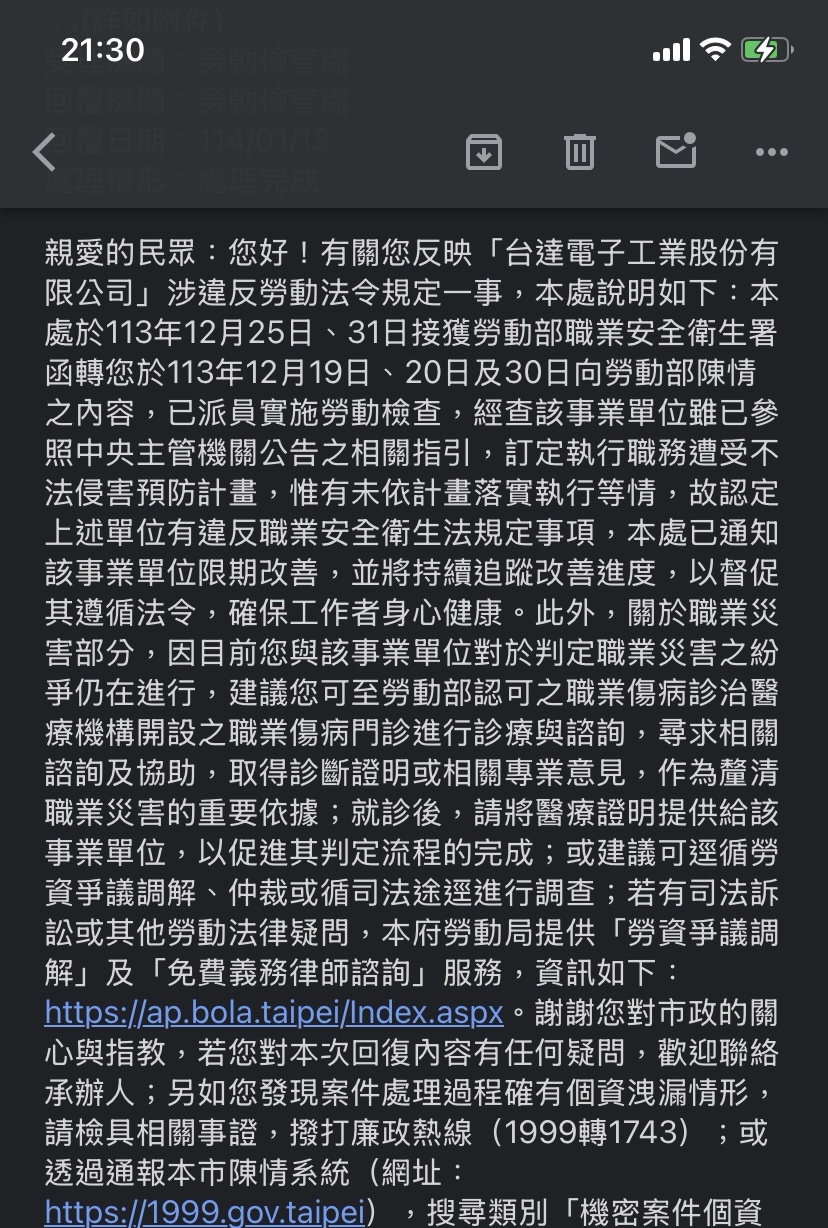Open the three-dot overflow menu
Viewport: 828px width, 1228px height.
tap(772, 152)
